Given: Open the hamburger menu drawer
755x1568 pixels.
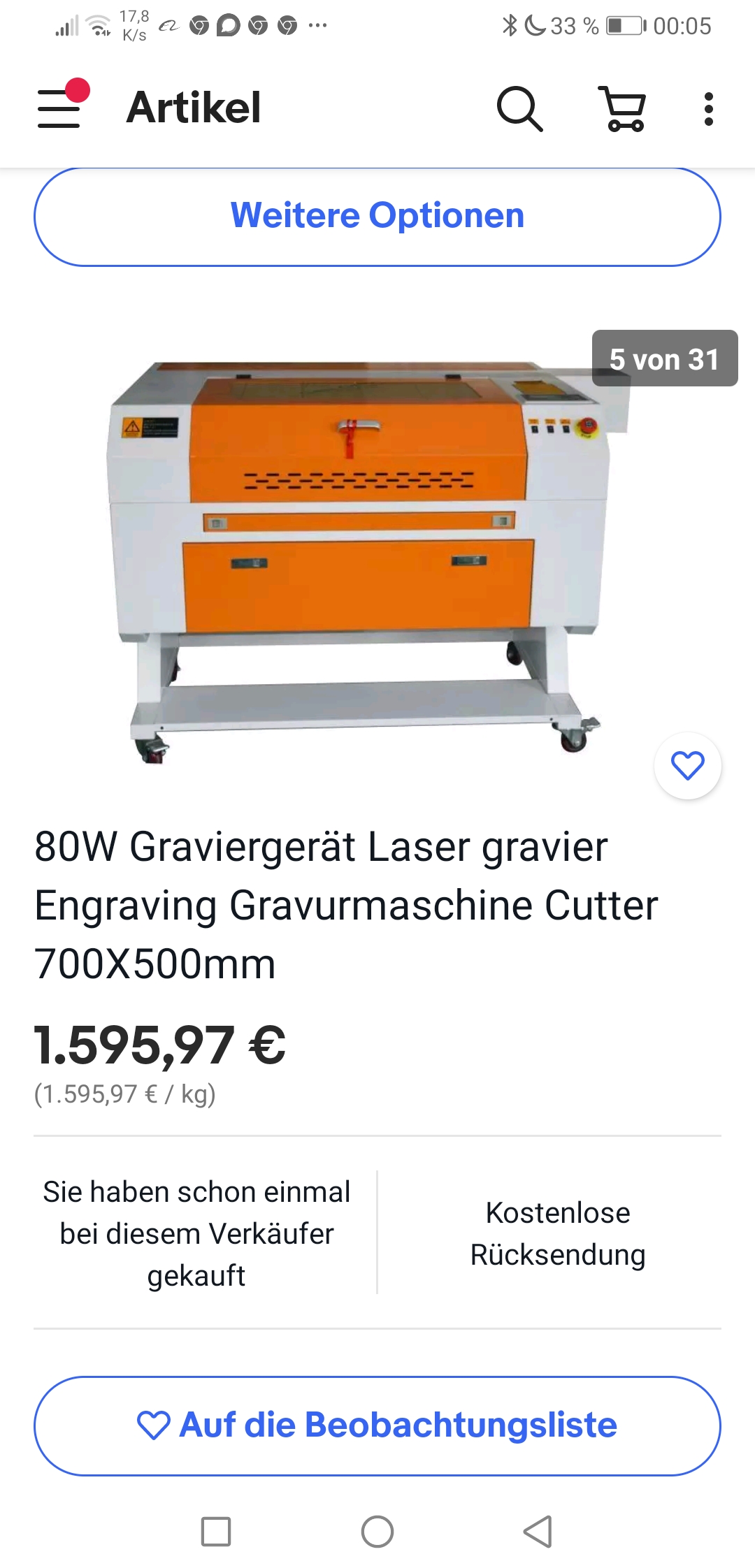Looking at the screenshot, I should coord(60,108).
